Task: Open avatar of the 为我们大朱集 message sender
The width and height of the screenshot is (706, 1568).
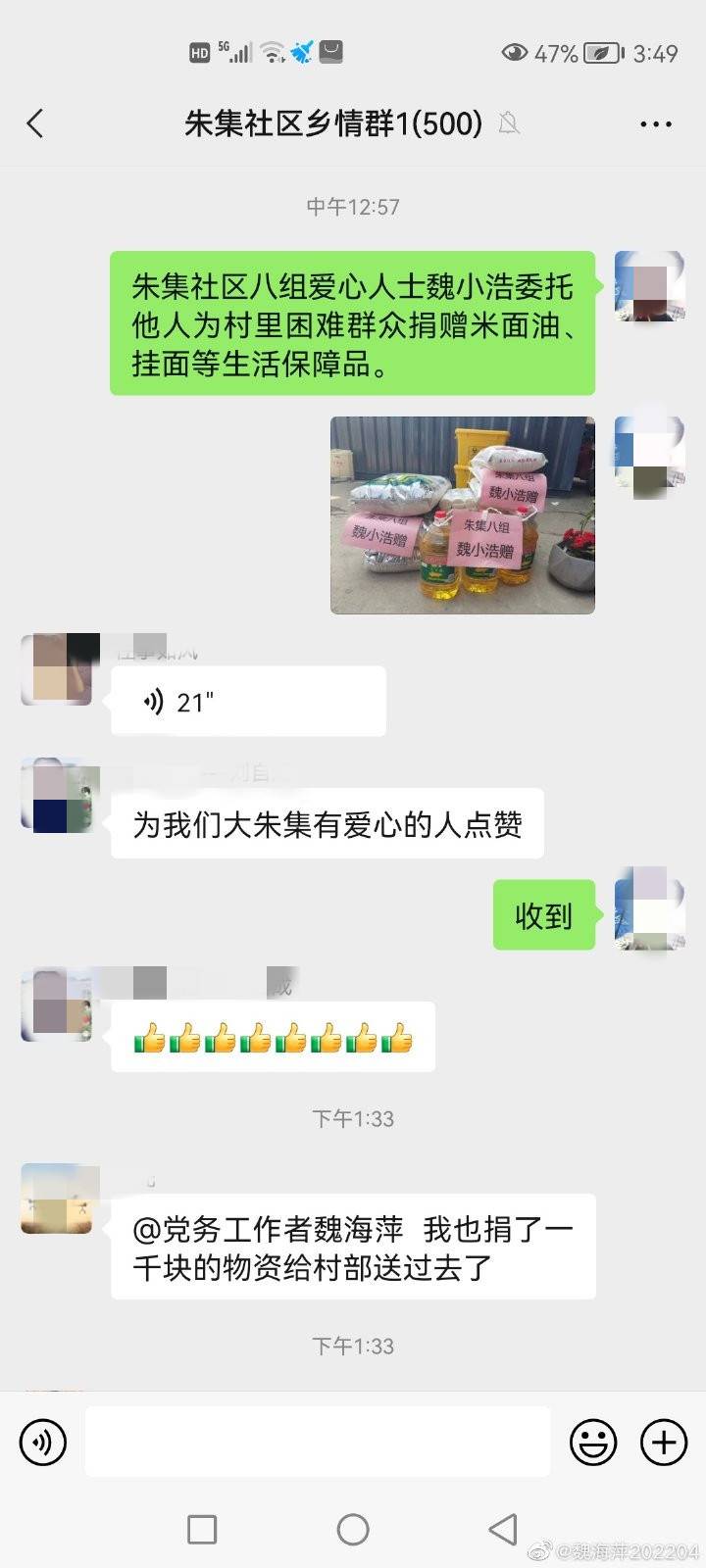Action: 57,796
